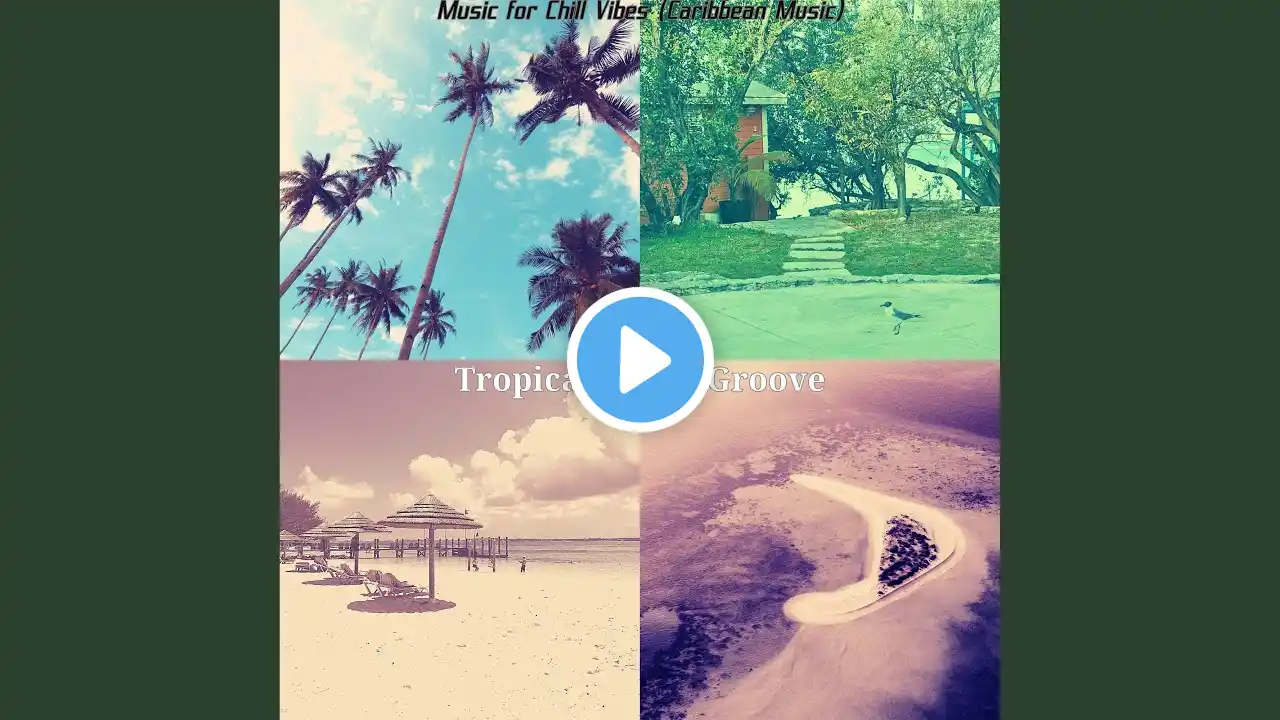Play the Tropical Groove video
Image resolution: width=1280 pixels, height=720 pixels.
click(x=640, y=360)
